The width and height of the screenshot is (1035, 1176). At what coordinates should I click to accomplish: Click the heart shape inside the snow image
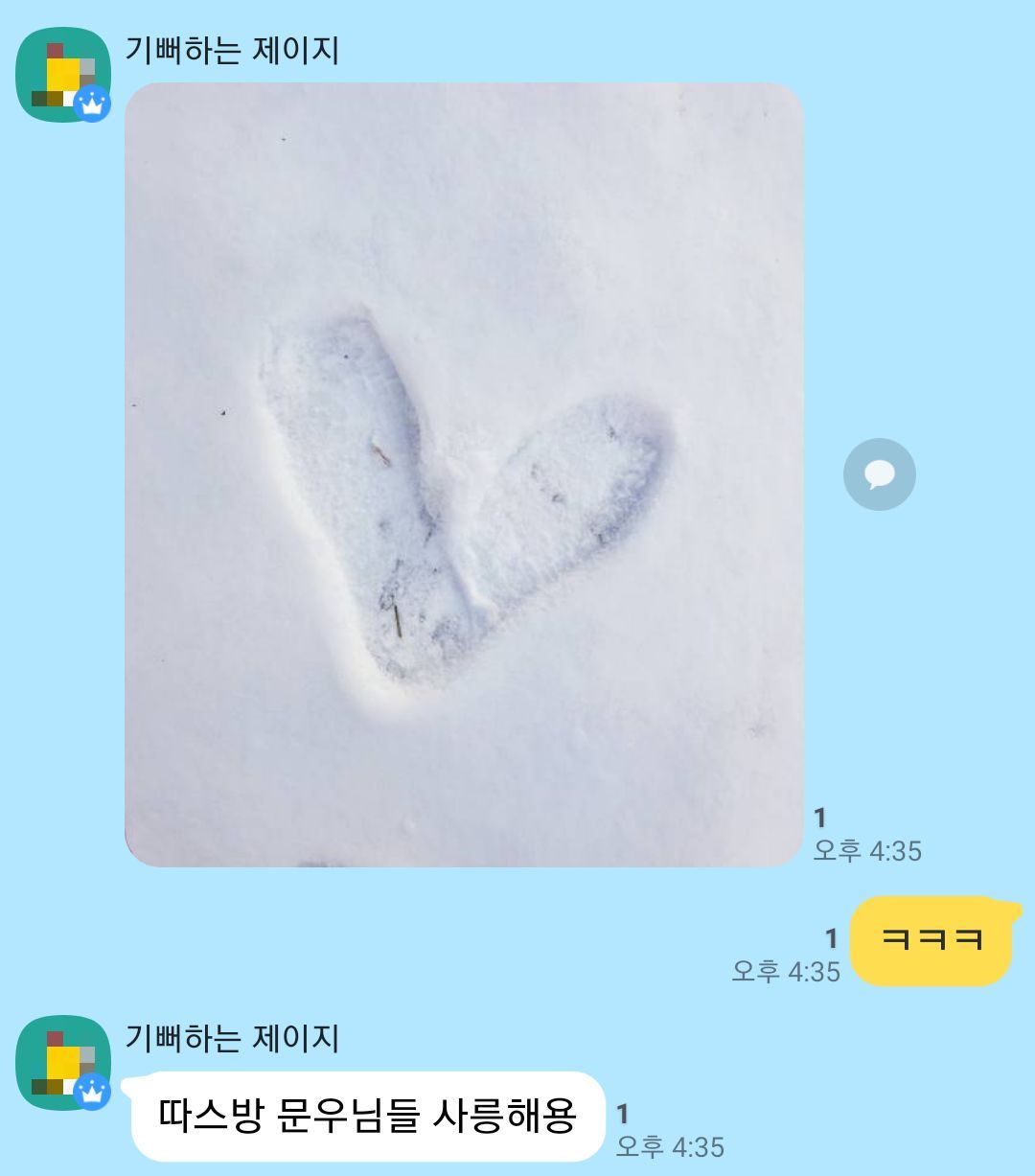point(450,498)
